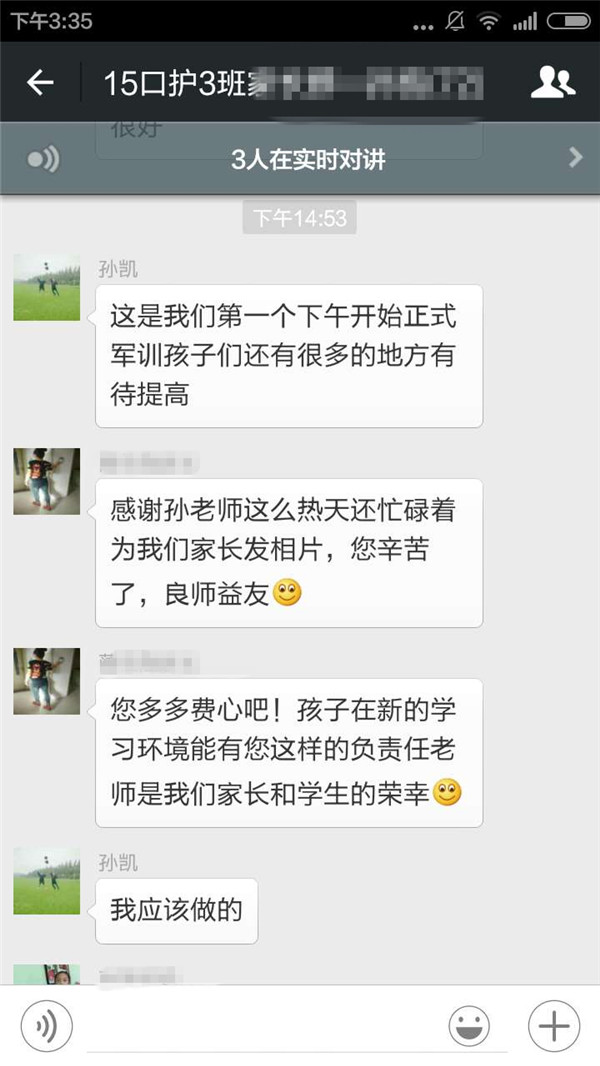600x1066 pixels.
Task: Open 孙凯's avatar beside 我应该做的
Action: (46, 881)
